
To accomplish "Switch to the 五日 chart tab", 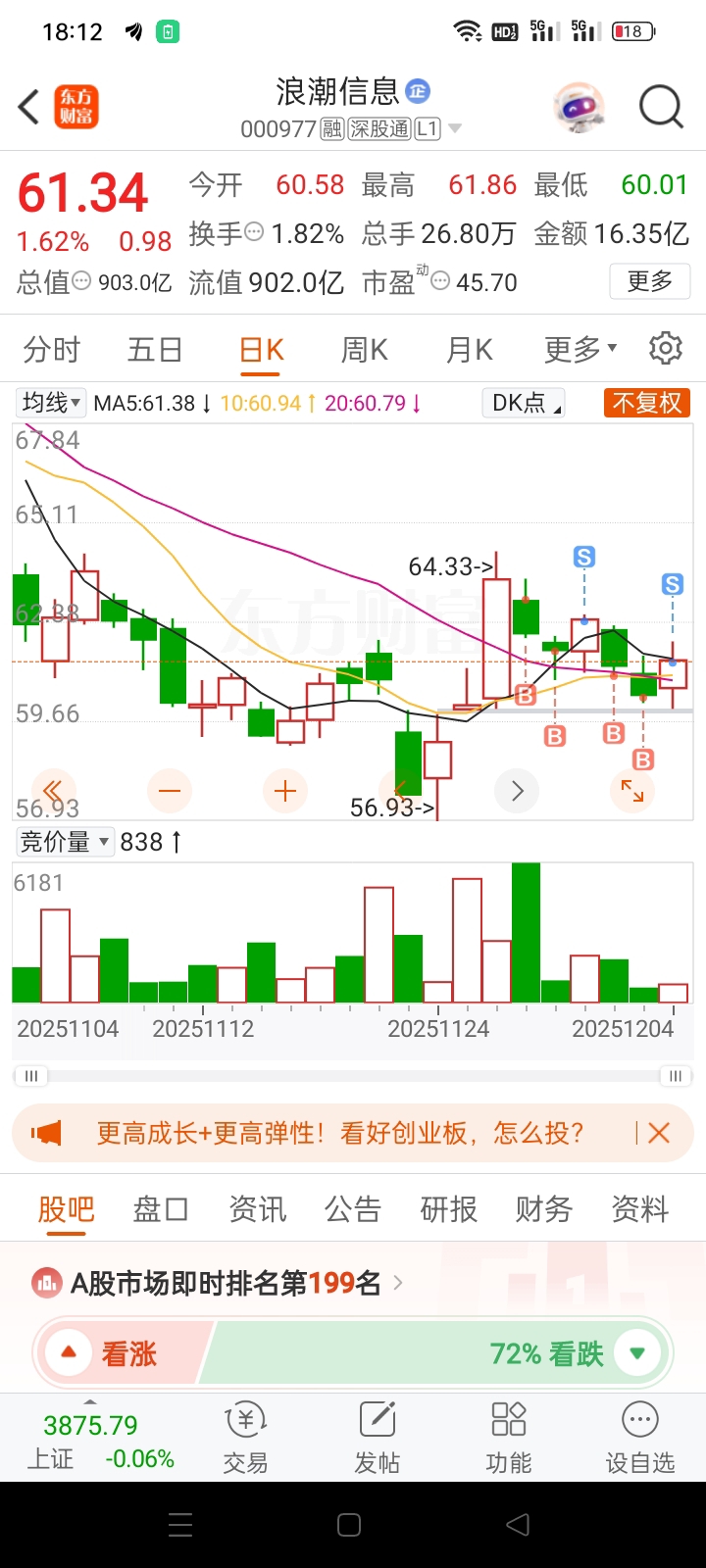I will pos(155,350).
